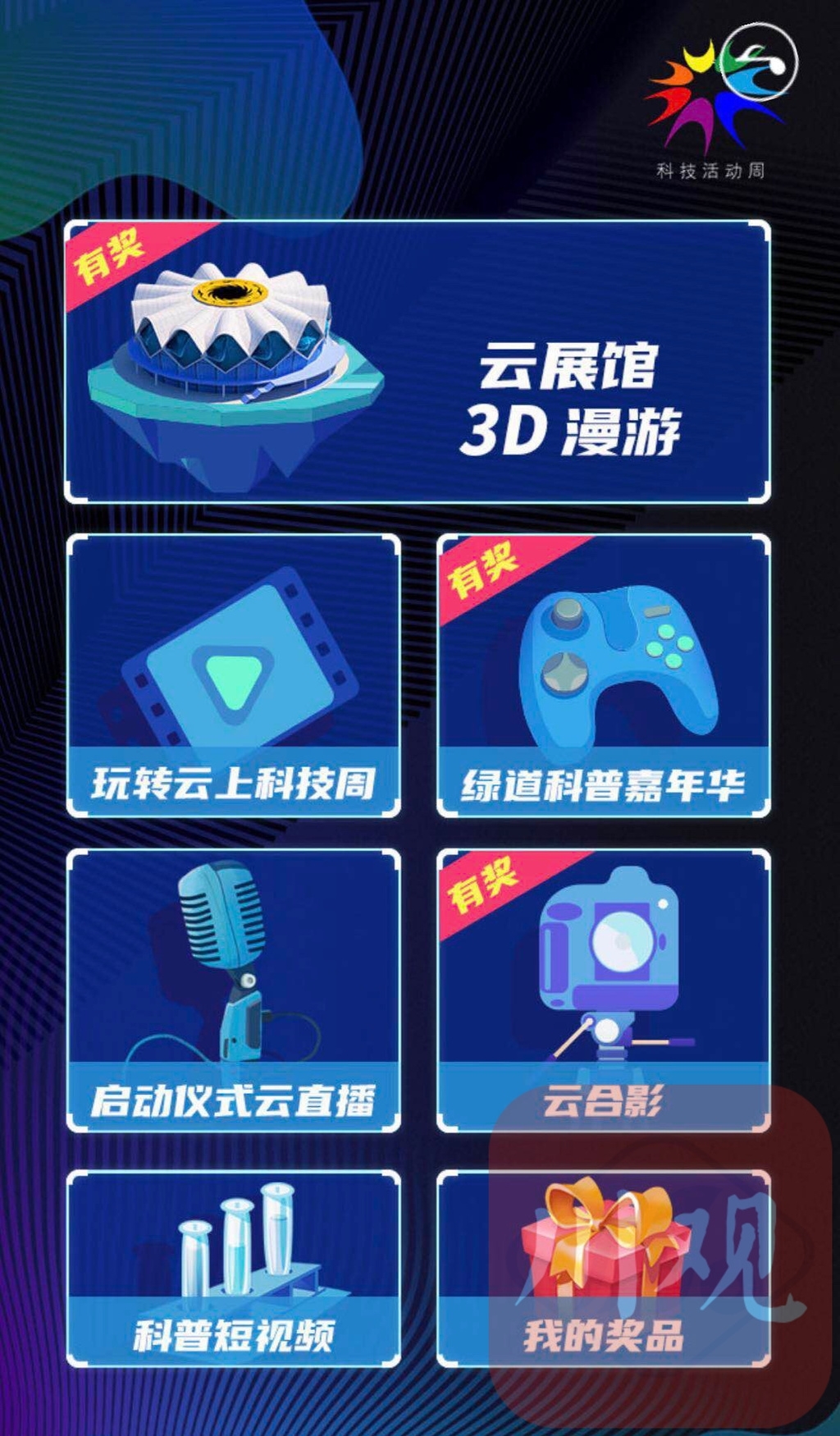Open the 云展馆 3D 漫游 card
The width and height of the screenshot is (840, 1436).
417,362
